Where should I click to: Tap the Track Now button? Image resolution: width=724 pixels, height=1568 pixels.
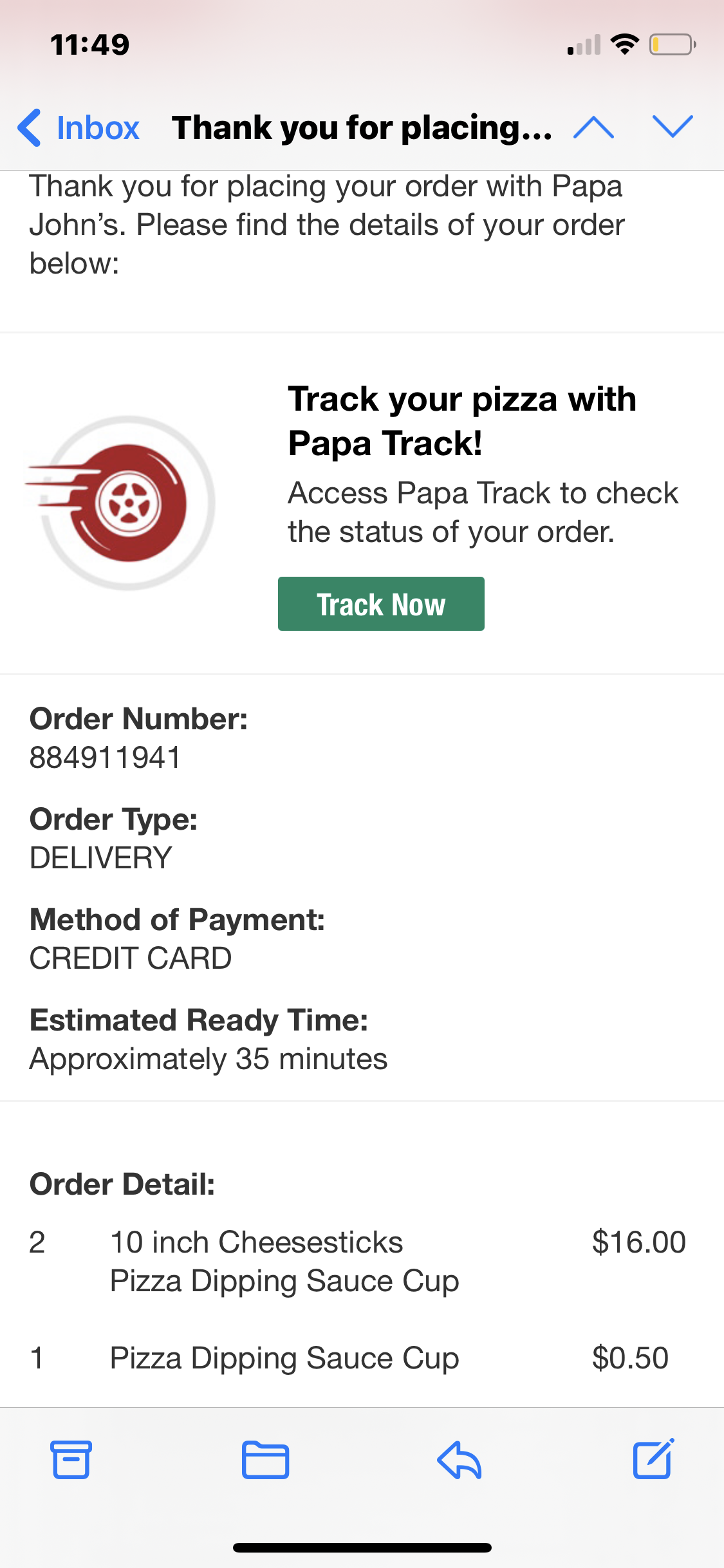click(x=381, y=604)
